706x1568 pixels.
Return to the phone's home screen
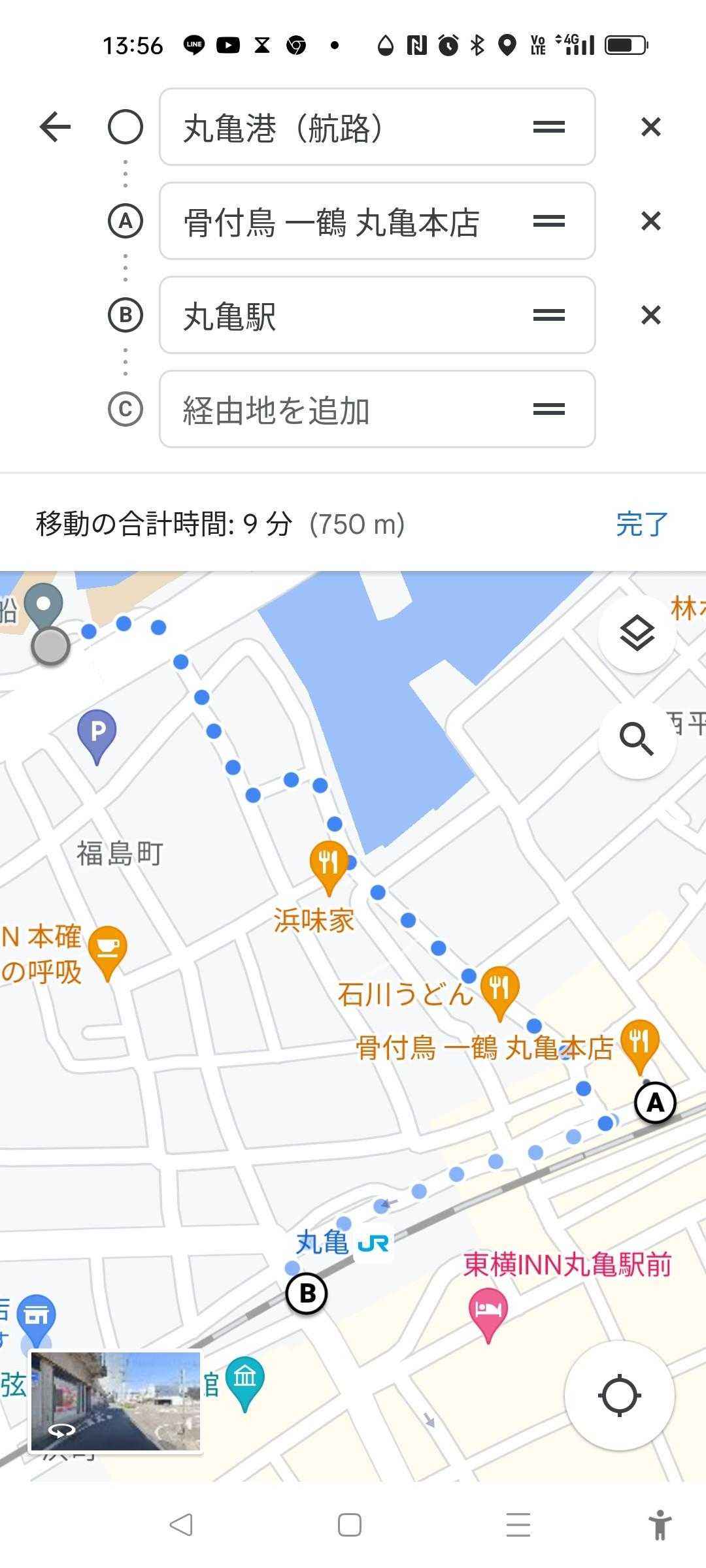(x=350, y=1525)
